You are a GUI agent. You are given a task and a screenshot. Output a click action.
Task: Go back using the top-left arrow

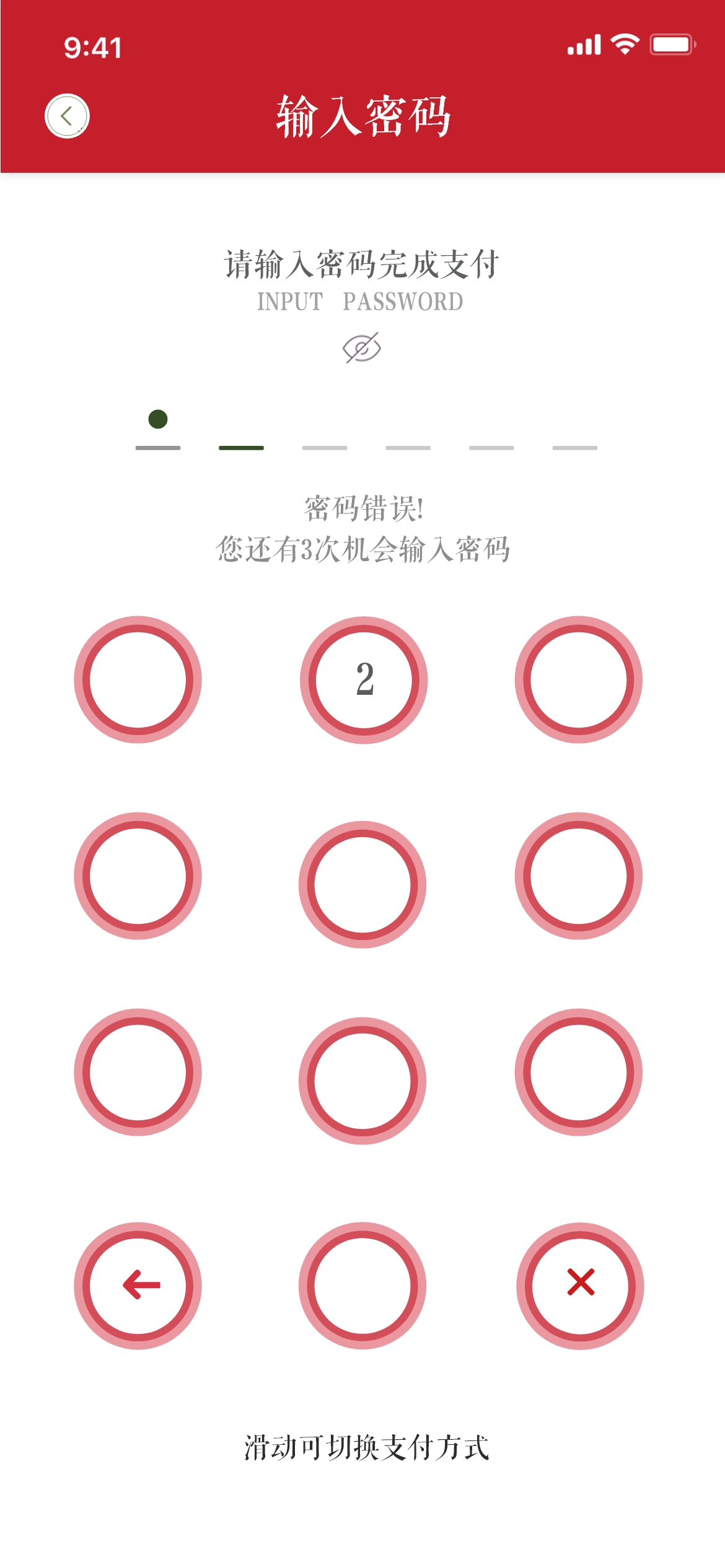click(x=67, y=116)
